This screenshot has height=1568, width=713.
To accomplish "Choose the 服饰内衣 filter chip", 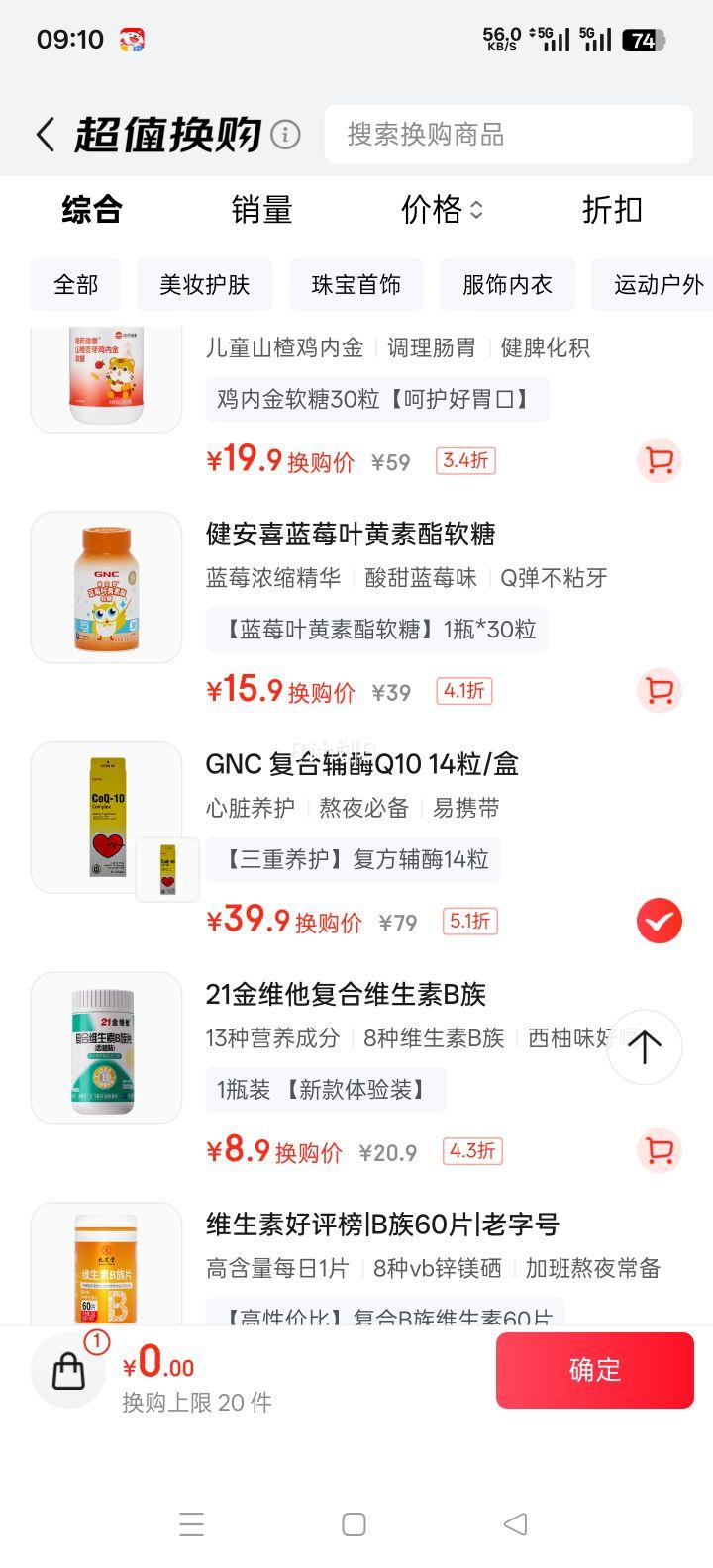I will [507, 285].
